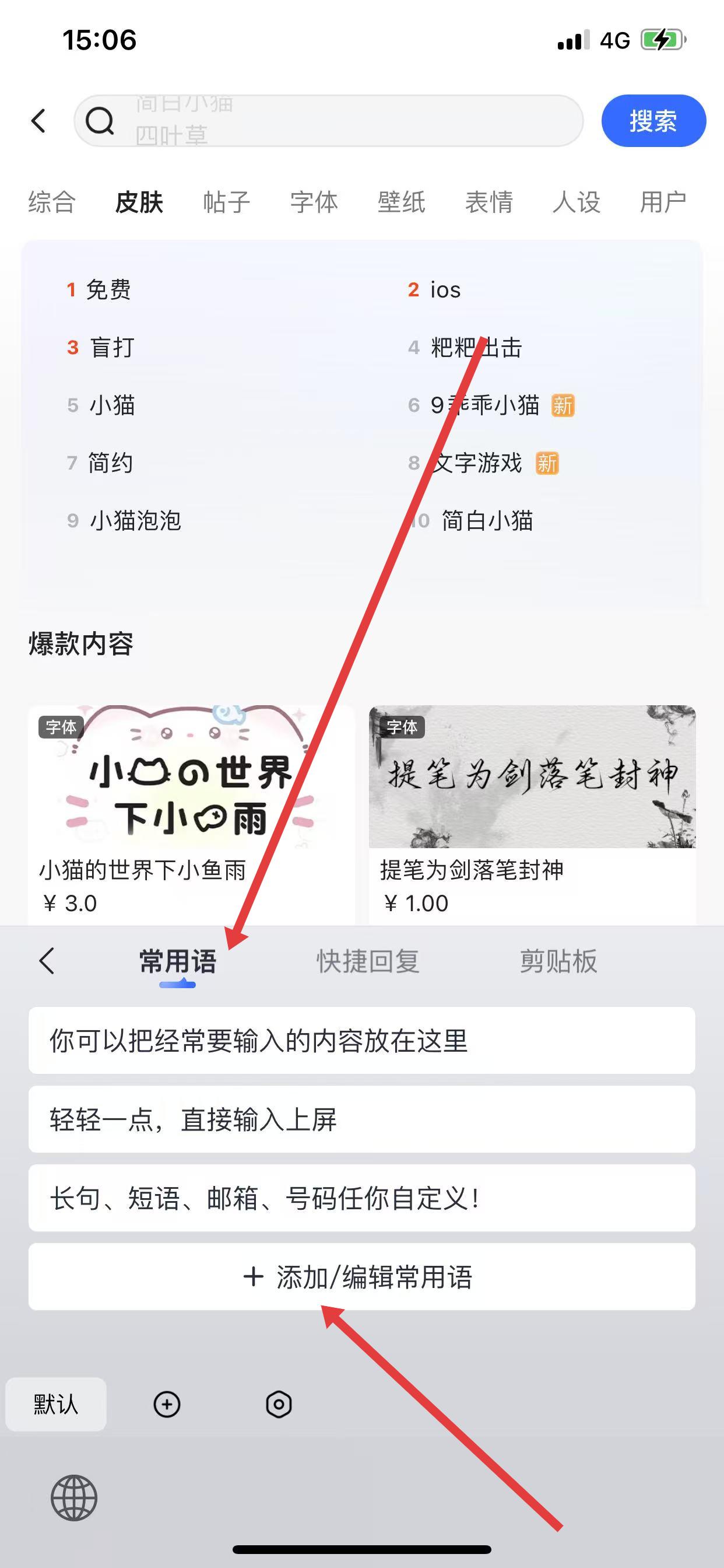Open the 字体 tab
The width and height of the screenshot is (724, 1568).
pyautogui.click(x=314, y=202)
